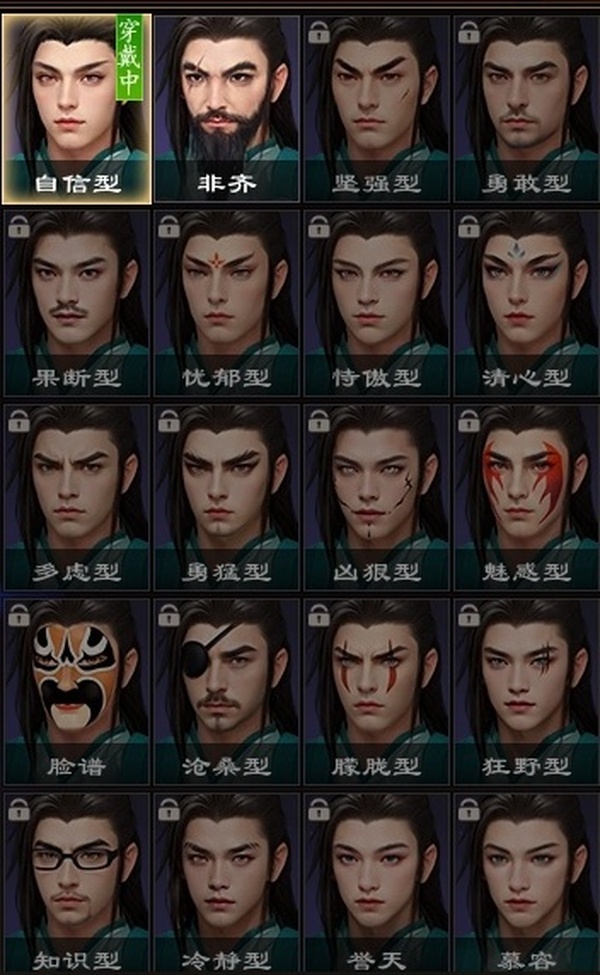Select the 知识型 face with glasses

click(76, 884)
